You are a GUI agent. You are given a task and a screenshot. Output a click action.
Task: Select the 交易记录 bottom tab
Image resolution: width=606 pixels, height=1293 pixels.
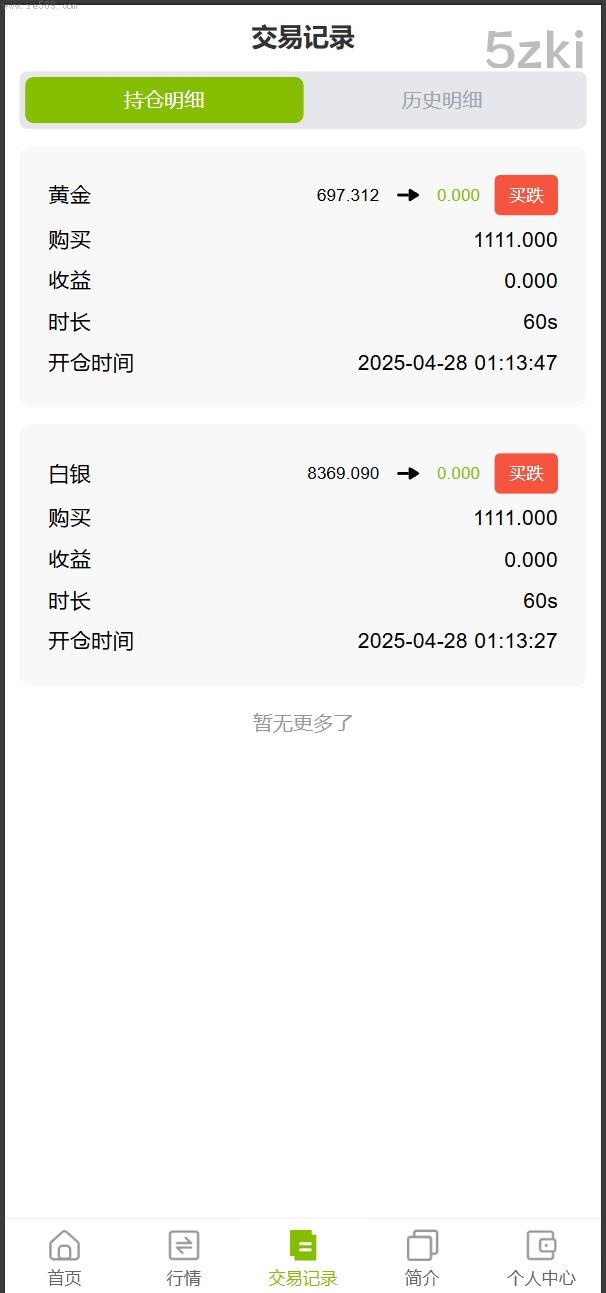pos(303,1258)
